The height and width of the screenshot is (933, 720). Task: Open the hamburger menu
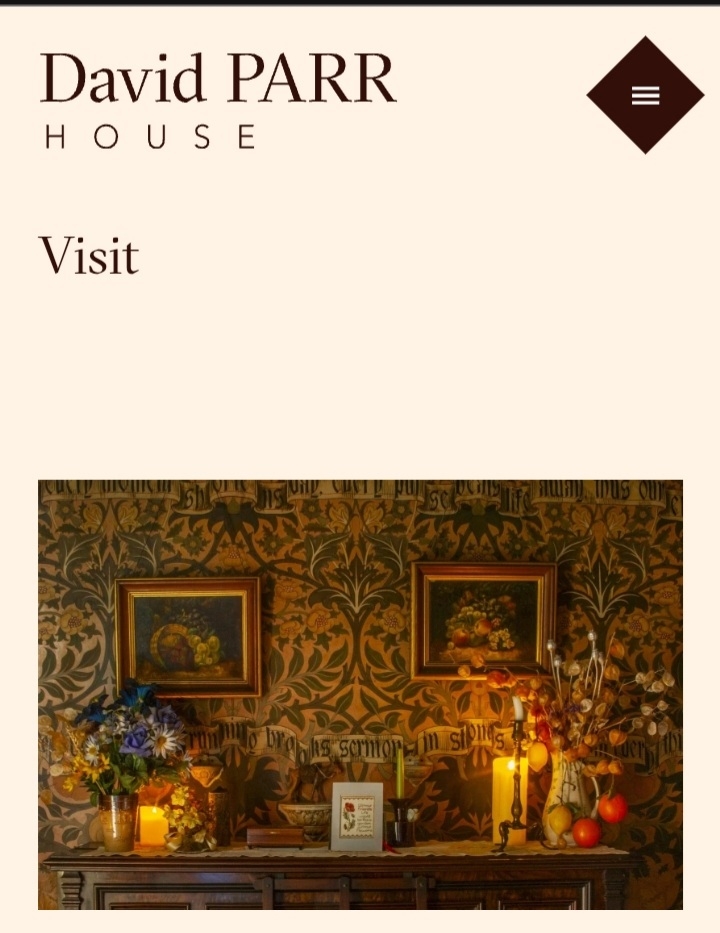click(x=645, y=95)
